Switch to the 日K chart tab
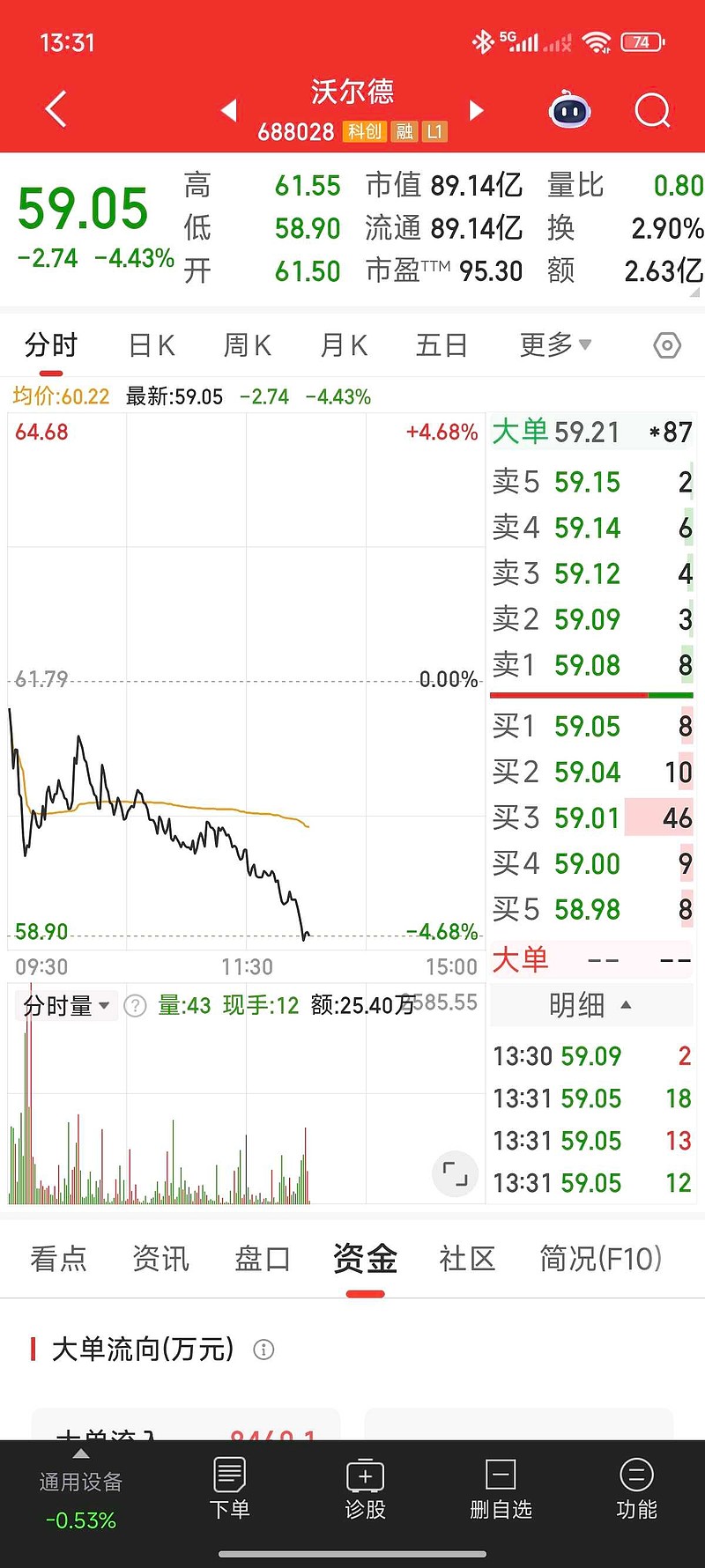705x1568 pixels. 152,345
